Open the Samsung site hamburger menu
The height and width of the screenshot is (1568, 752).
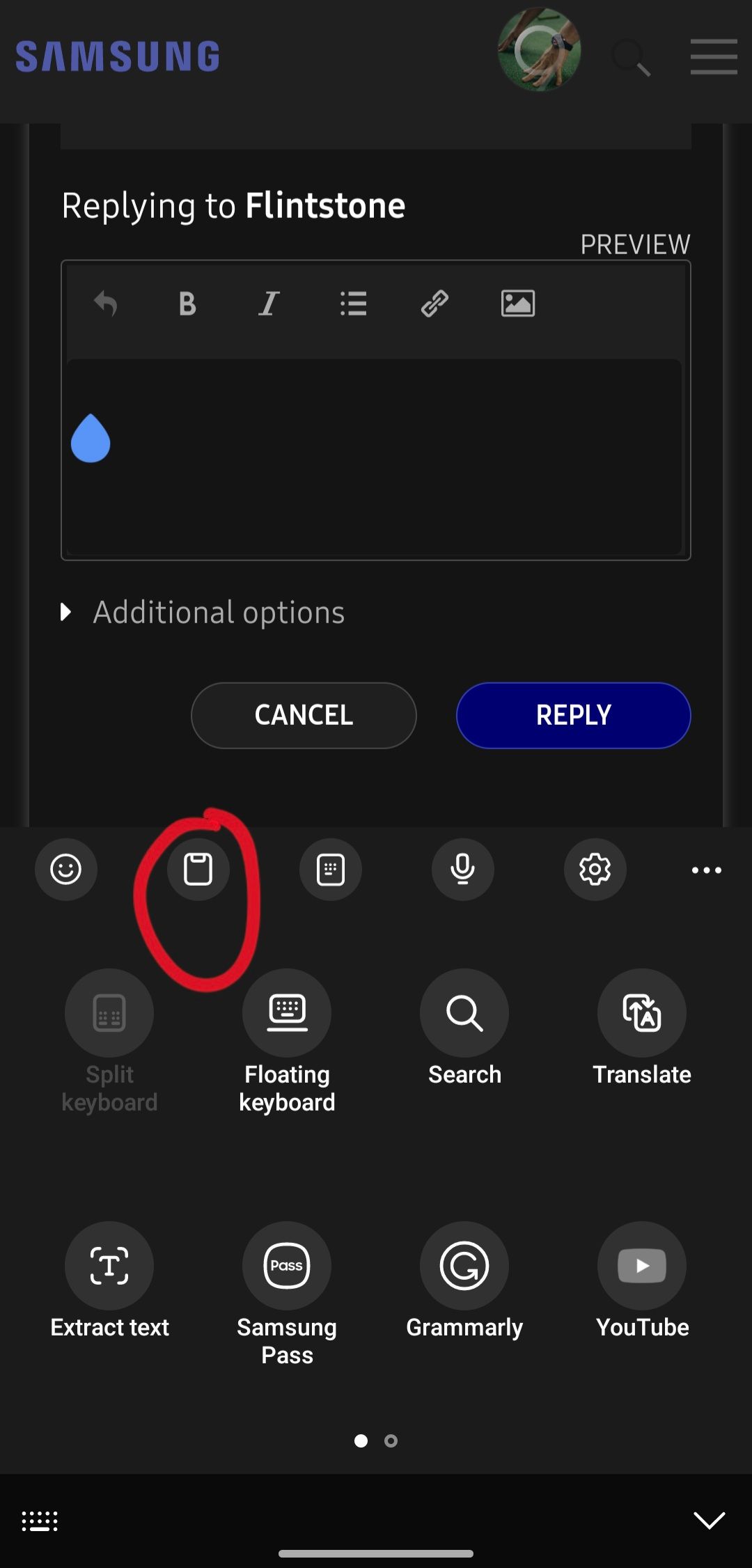click(713, 57)
